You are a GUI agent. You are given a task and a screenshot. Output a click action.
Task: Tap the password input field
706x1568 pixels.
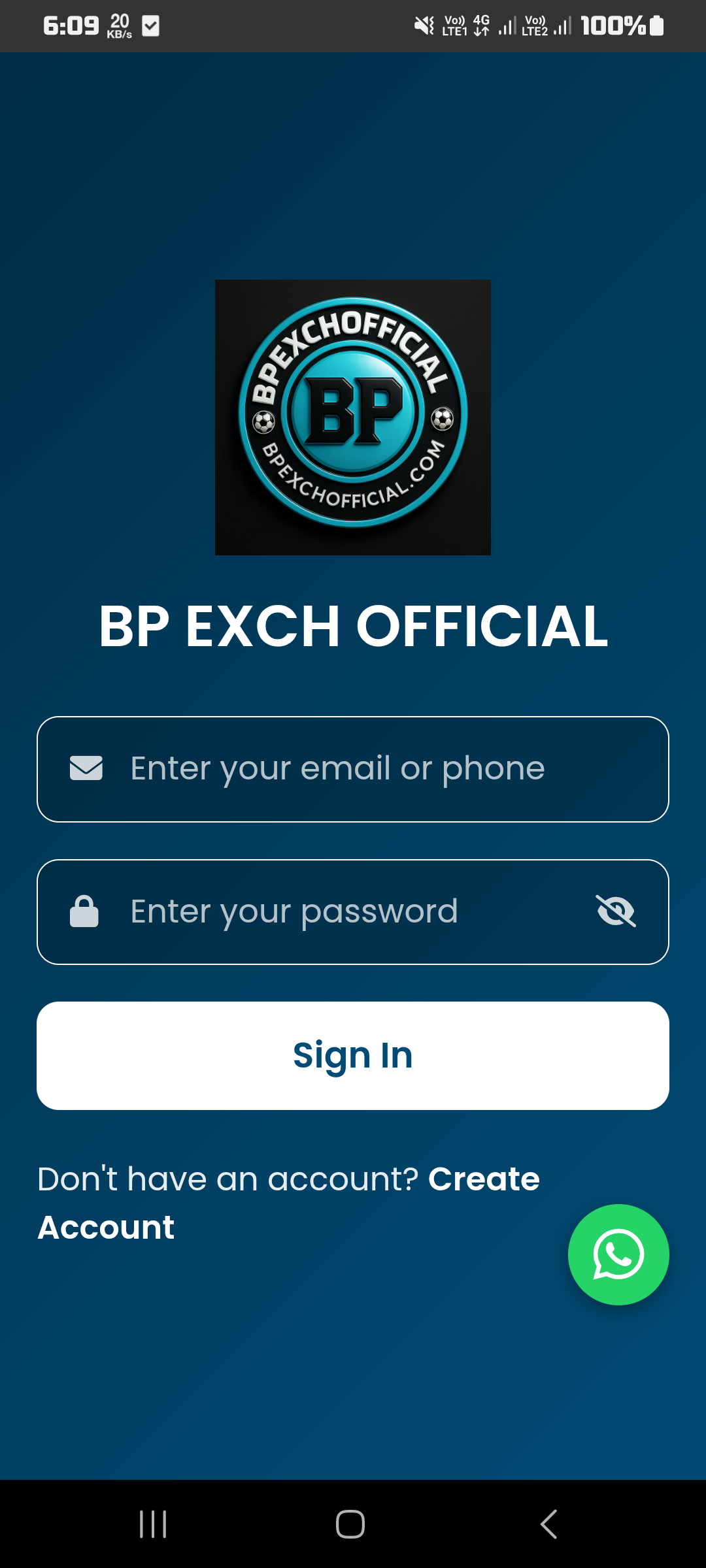point(327,912)
